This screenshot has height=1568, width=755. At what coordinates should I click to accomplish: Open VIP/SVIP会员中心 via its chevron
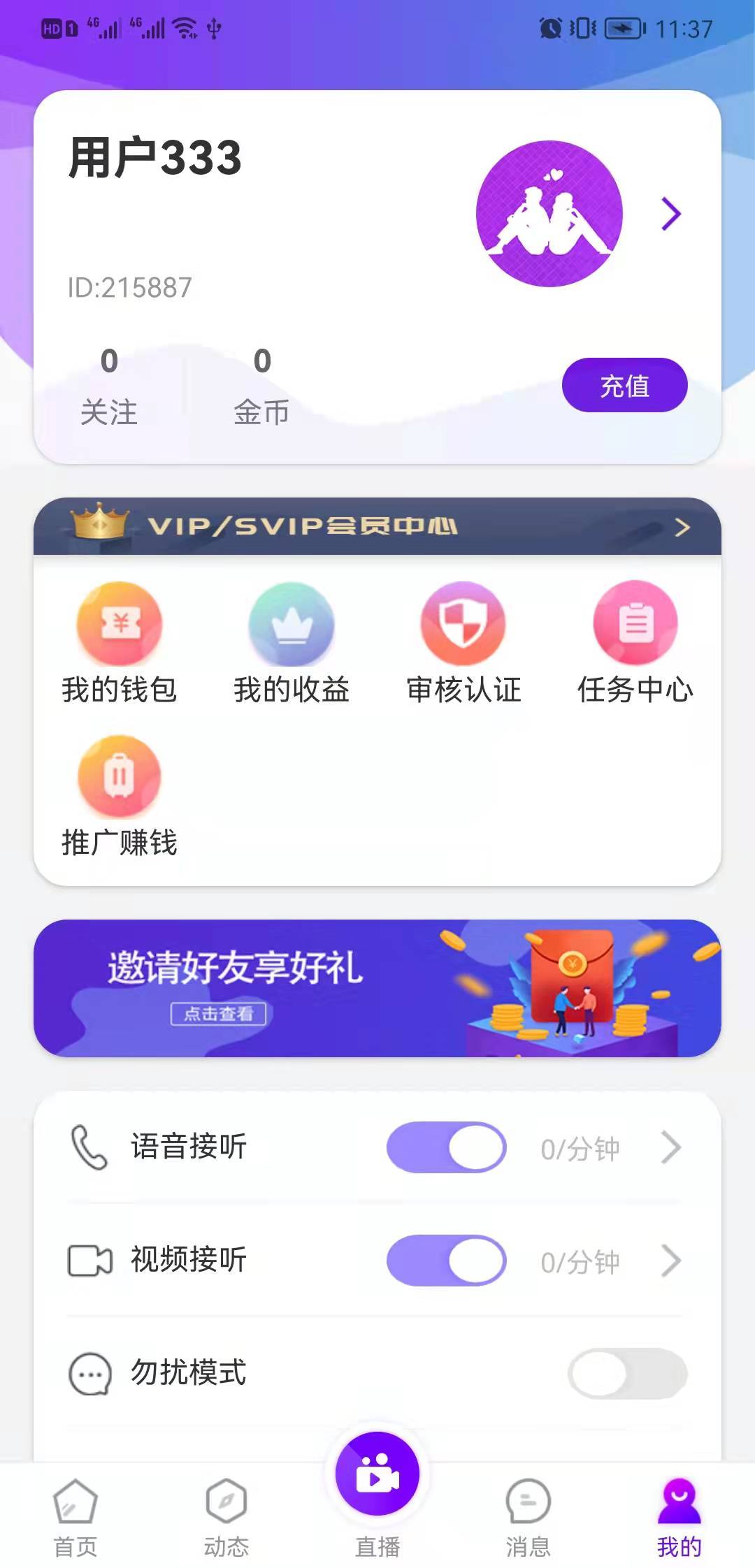[682, 528]
